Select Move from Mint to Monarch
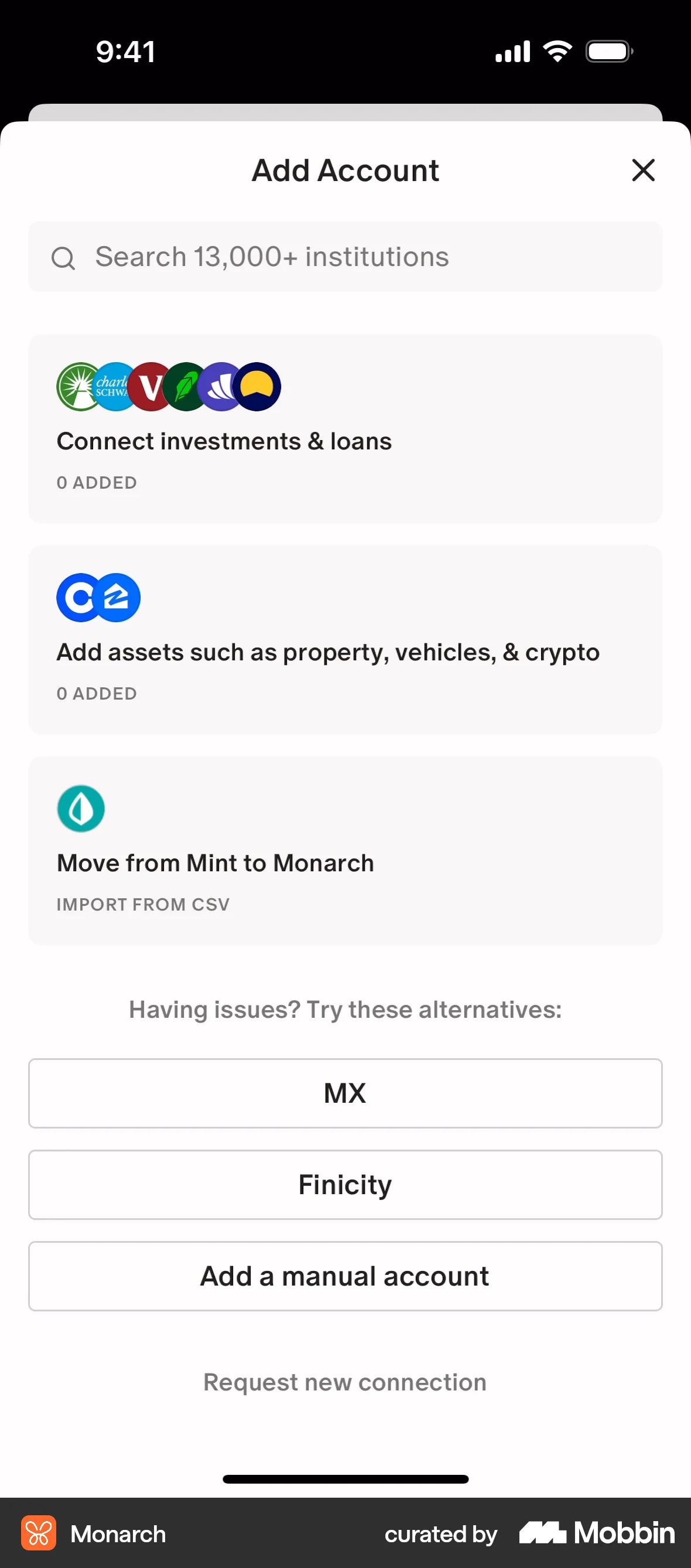This screenshot has height=1568, width=691. [345, 851]
